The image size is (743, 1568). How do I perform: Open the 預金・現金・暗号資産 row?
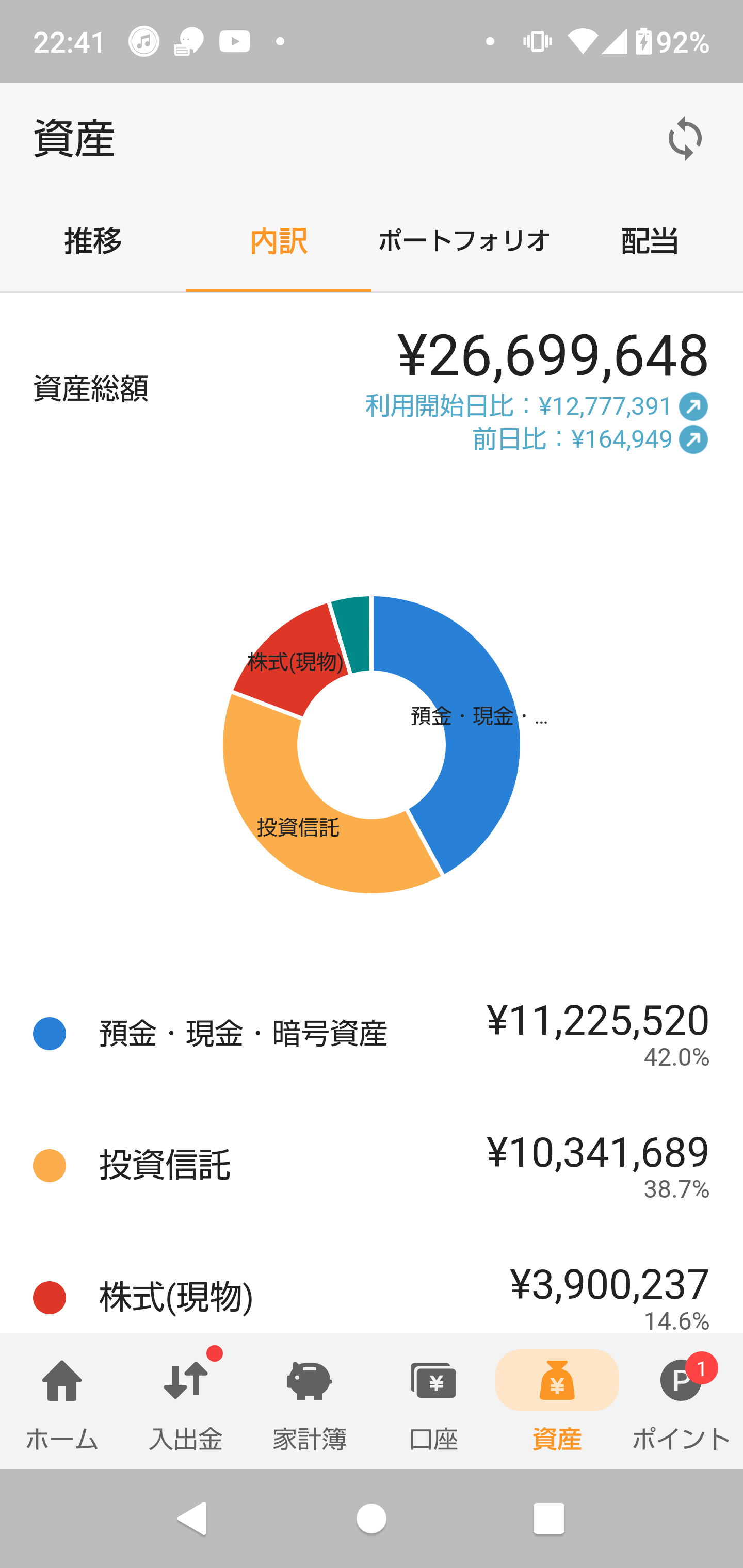click(372, 1034)
